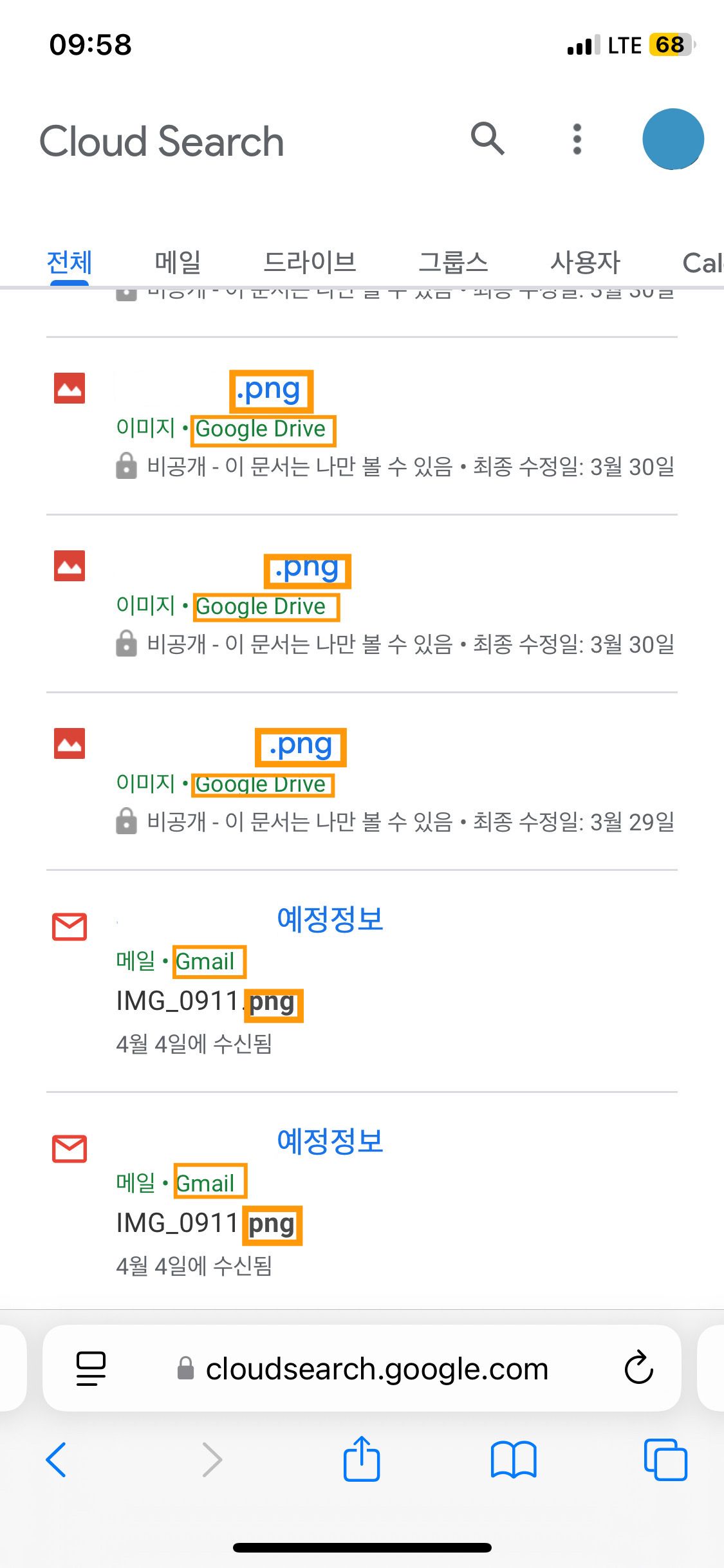Screen dimensions: 724x1568
Task: Switch to the 사용자 tab
Action: pyautogui.click(x=585, y=263)
